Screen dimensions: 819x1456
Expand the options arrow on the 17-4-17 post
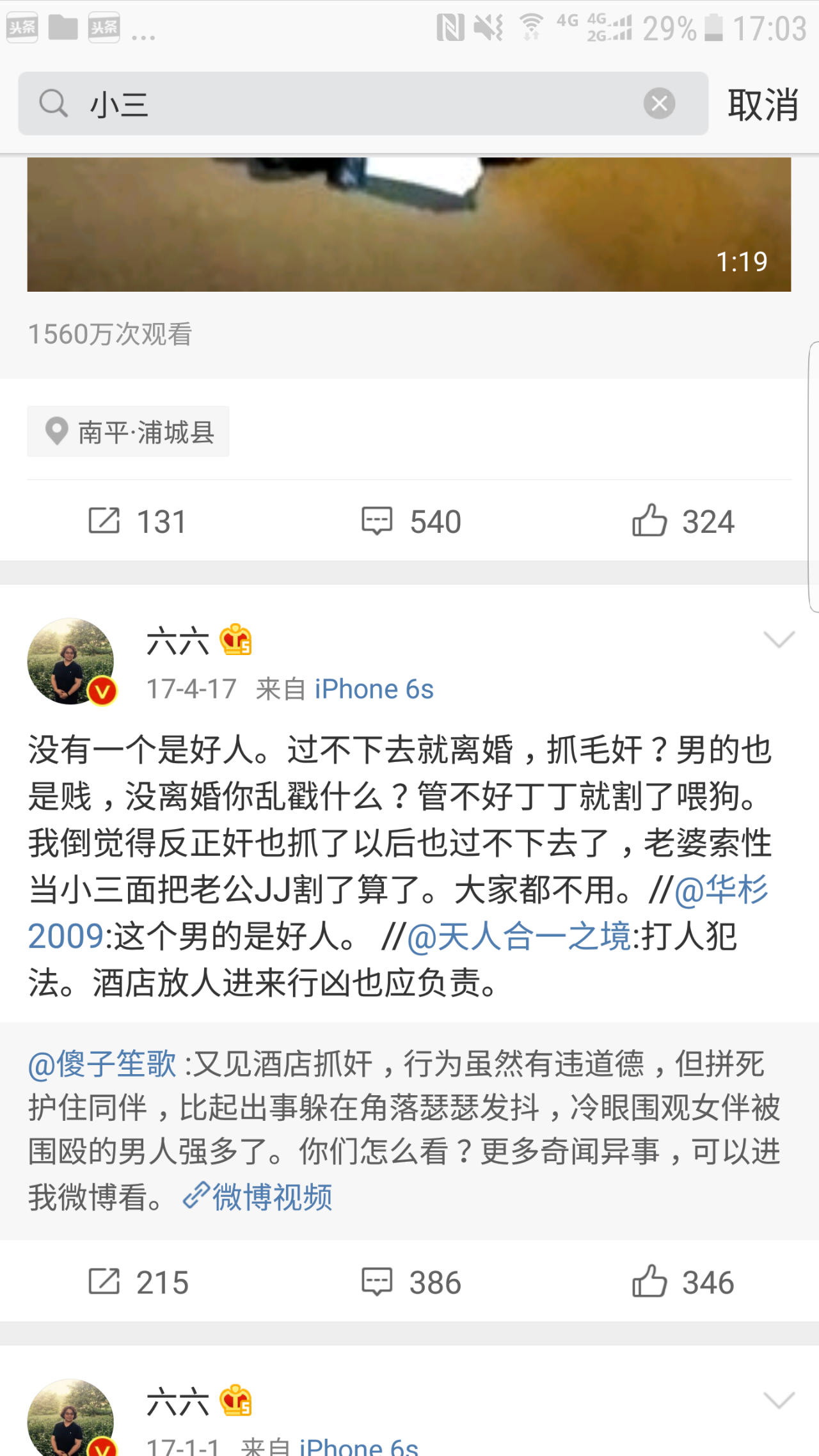pos(779,639)
